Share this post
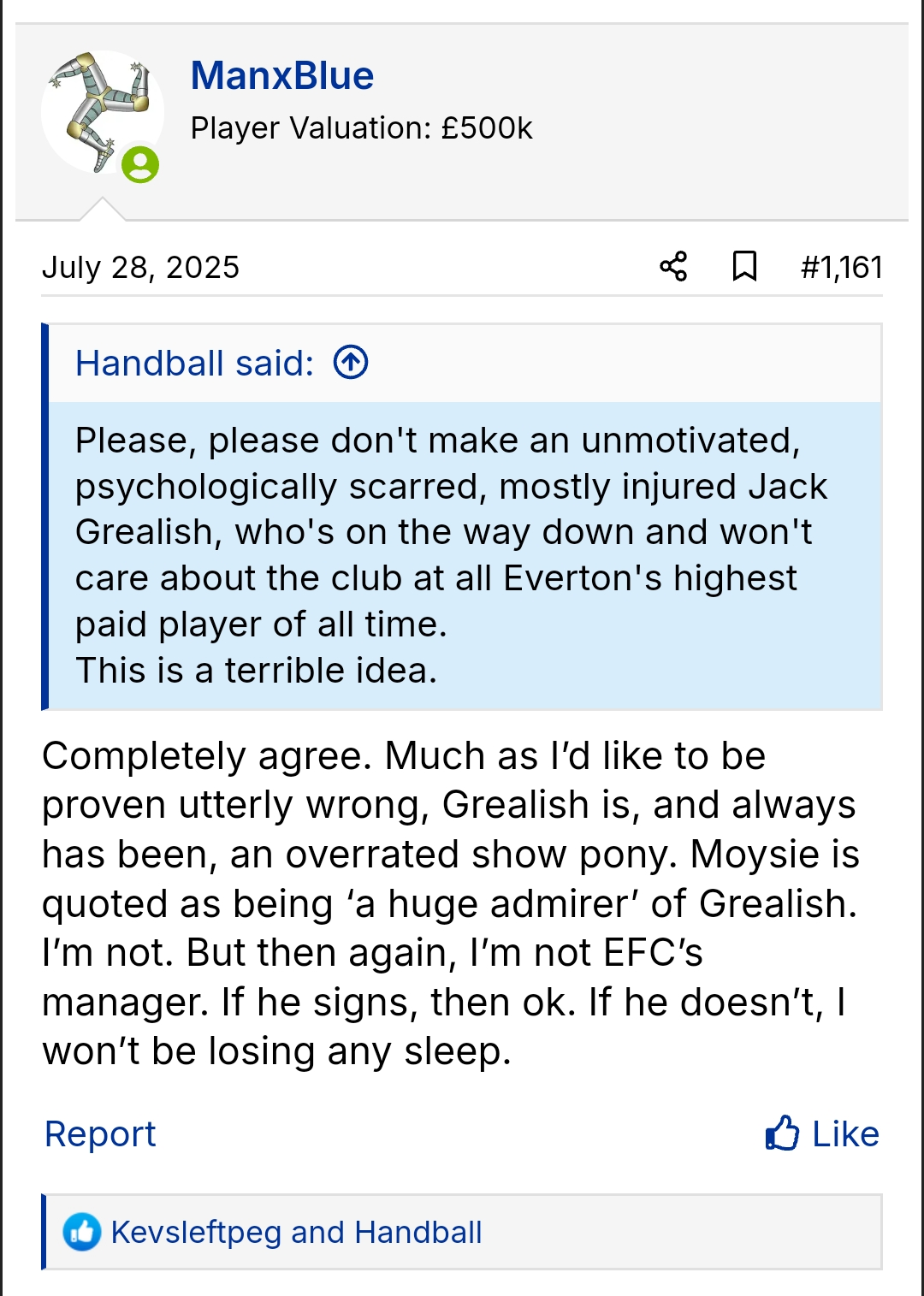The width and height of the screenshot is (924, 1296). coord(673,267)
